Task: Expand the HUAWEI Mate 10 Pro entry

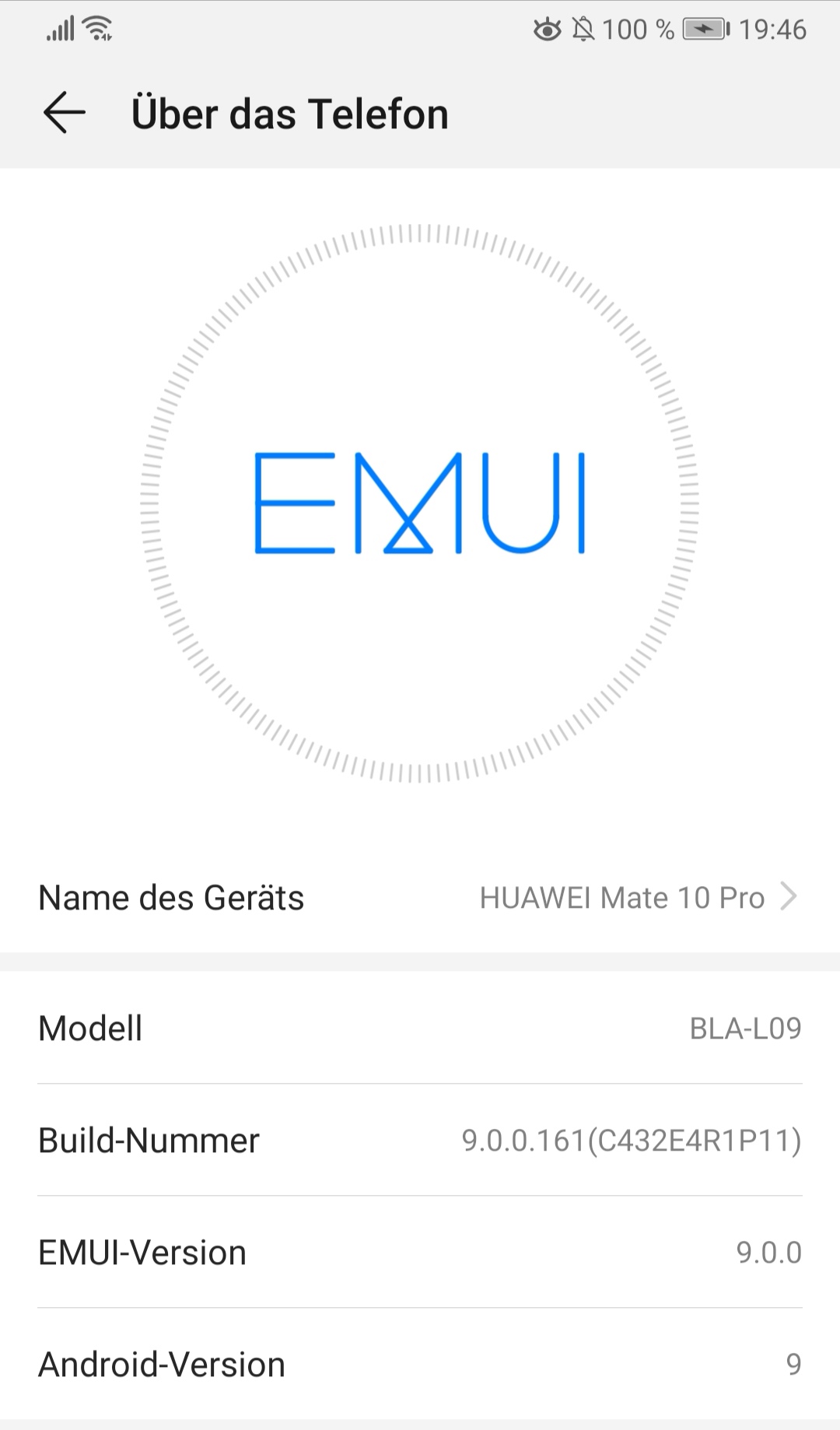Action: (622, 897)
